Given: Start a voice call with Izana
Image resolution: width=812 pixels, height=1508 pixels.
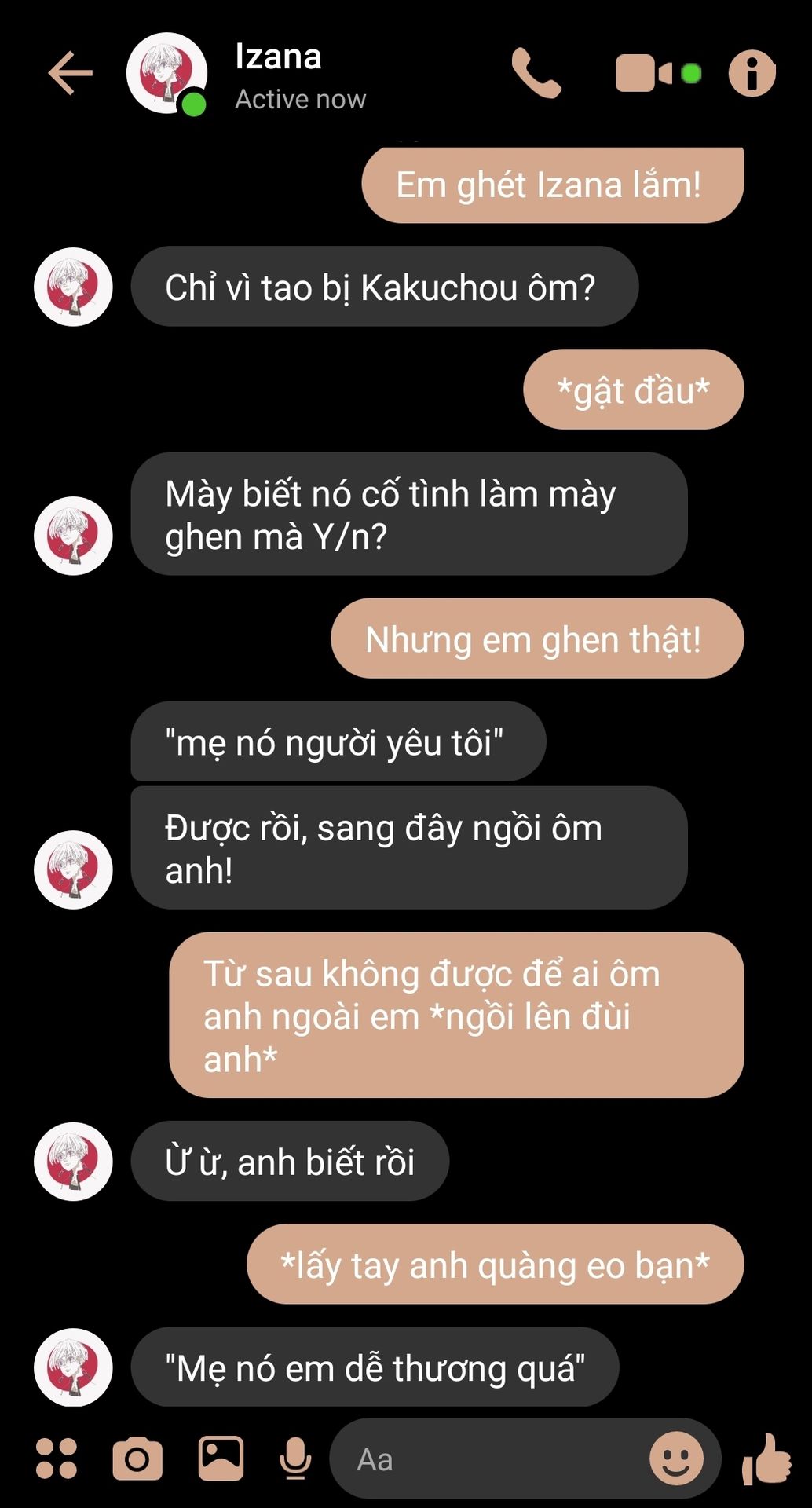Looking at the screenshot, I should point(536,73).
